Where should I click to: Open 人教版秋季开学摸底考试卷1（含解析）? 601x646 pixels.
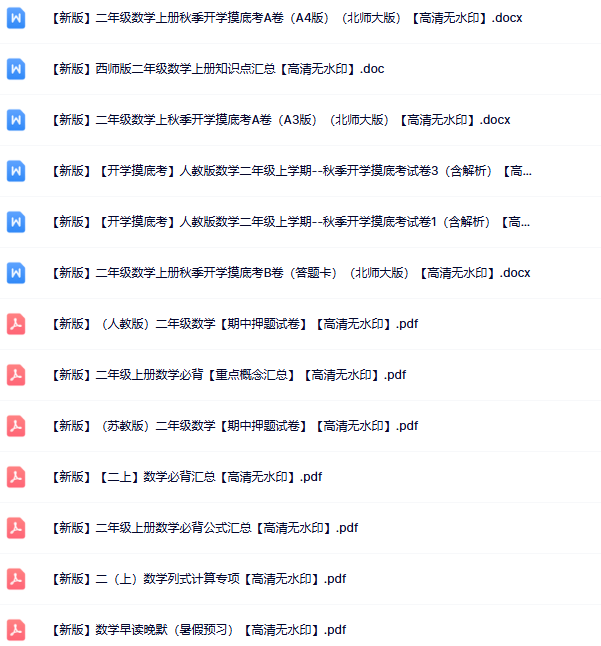[291, 222]
